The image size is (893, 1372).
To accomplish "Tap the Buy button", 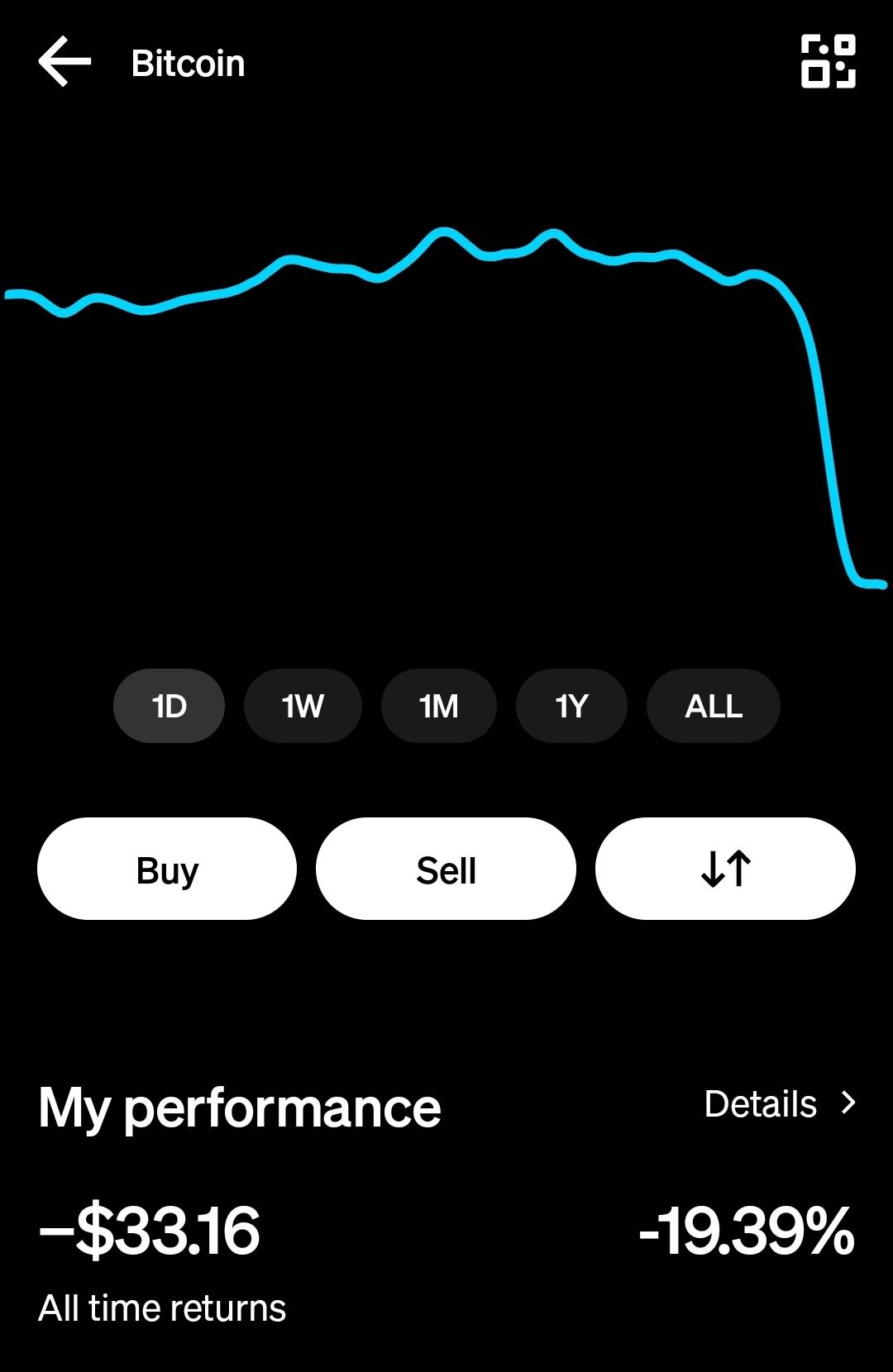I will point(167,869).
